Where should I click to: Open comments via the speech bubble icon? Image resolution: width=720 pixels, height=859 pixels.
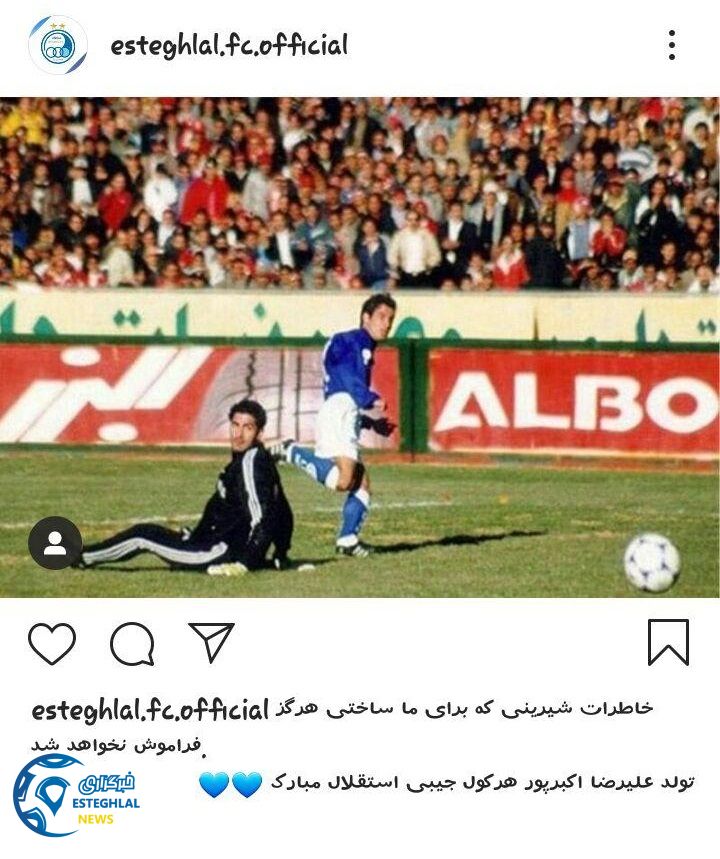[x=131, y=643]
